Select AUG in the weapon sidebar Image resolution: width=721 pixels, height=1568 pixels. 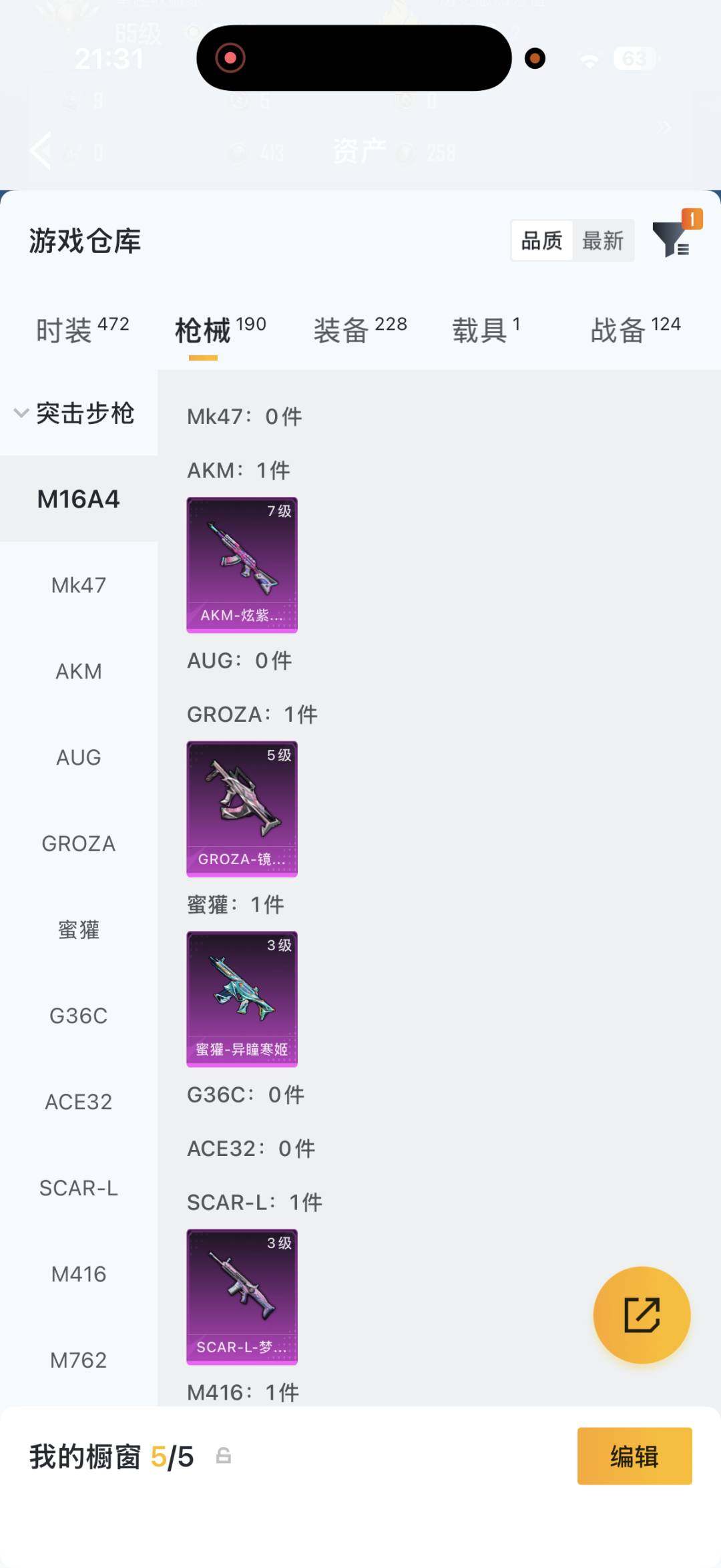tap(79, 758)
